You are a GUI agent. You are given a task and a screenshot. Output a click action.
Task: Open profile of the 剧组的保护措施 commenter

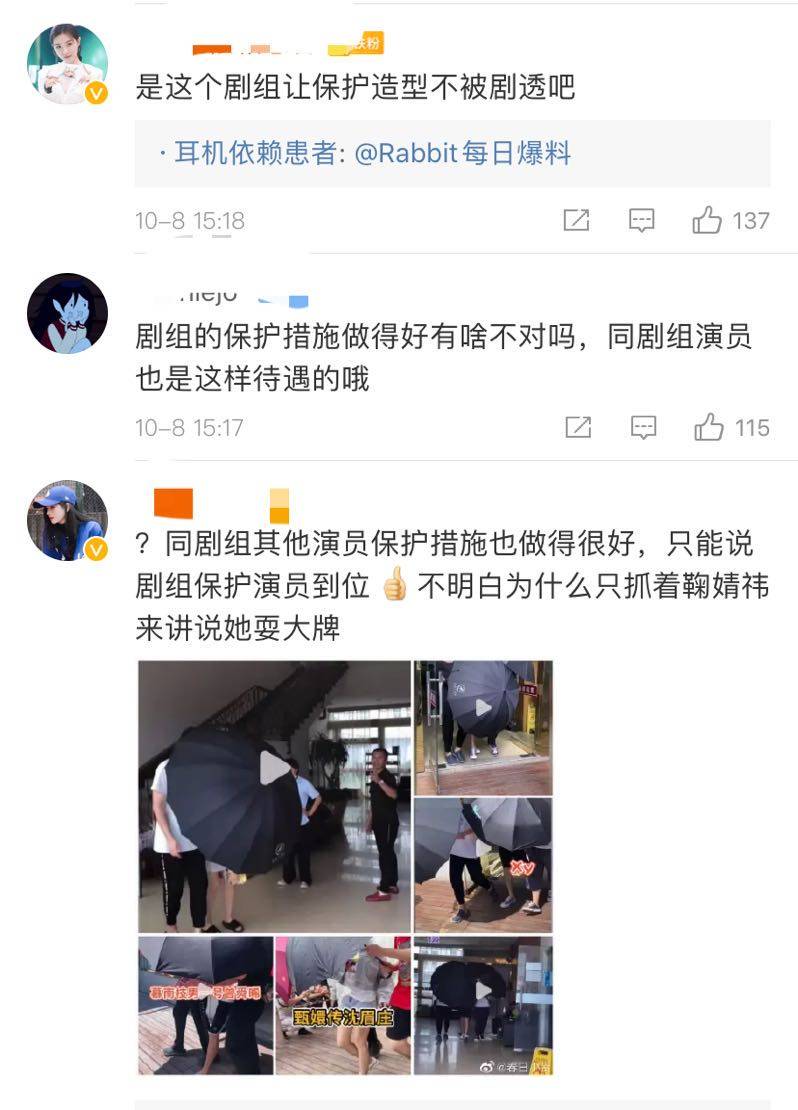(x=67, y=313)
